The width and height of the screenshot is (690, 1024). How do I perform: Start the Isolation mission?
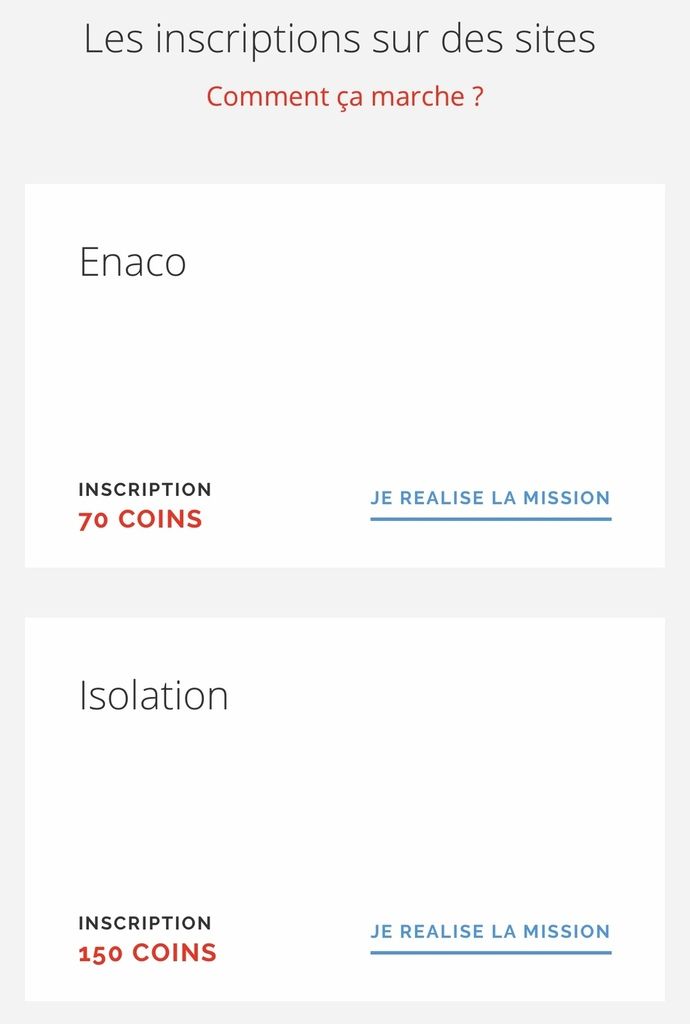490,932
